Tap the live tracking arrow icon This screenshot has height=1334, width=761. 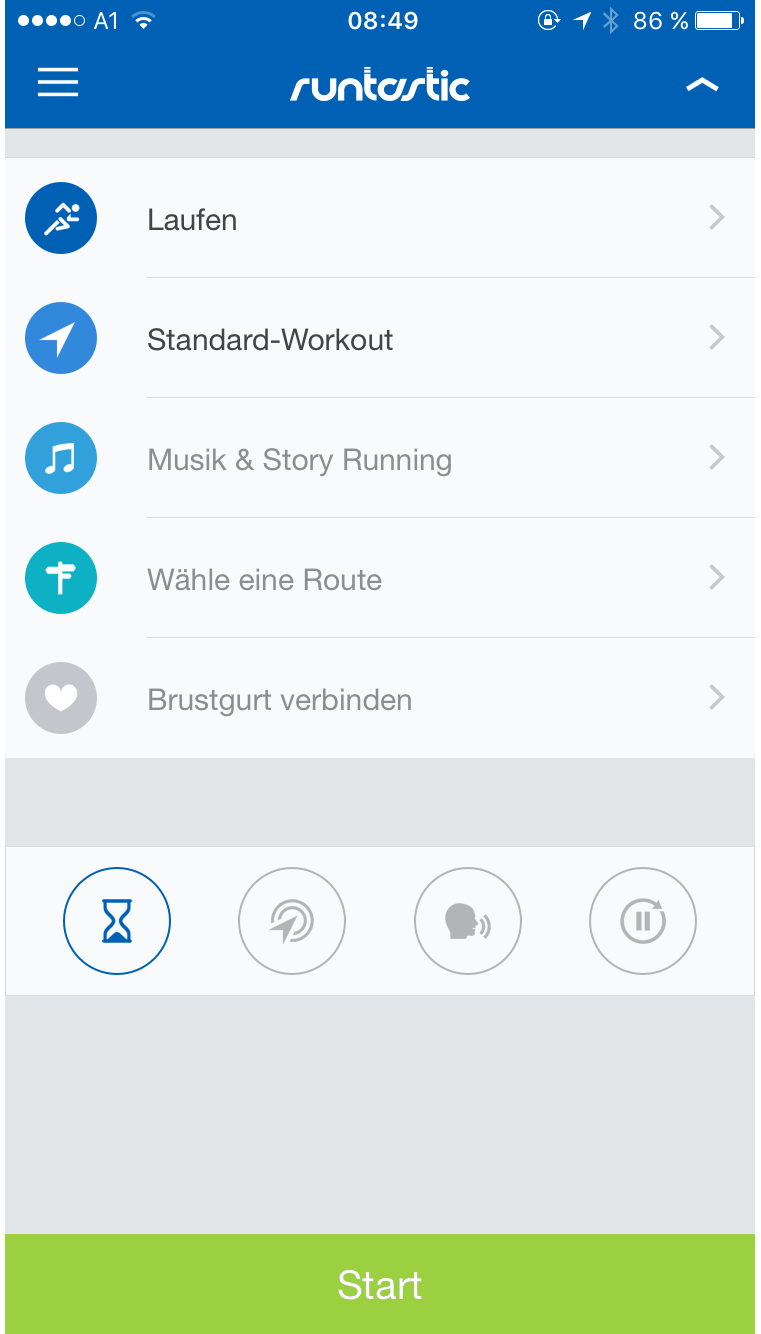tap(292, 921)
